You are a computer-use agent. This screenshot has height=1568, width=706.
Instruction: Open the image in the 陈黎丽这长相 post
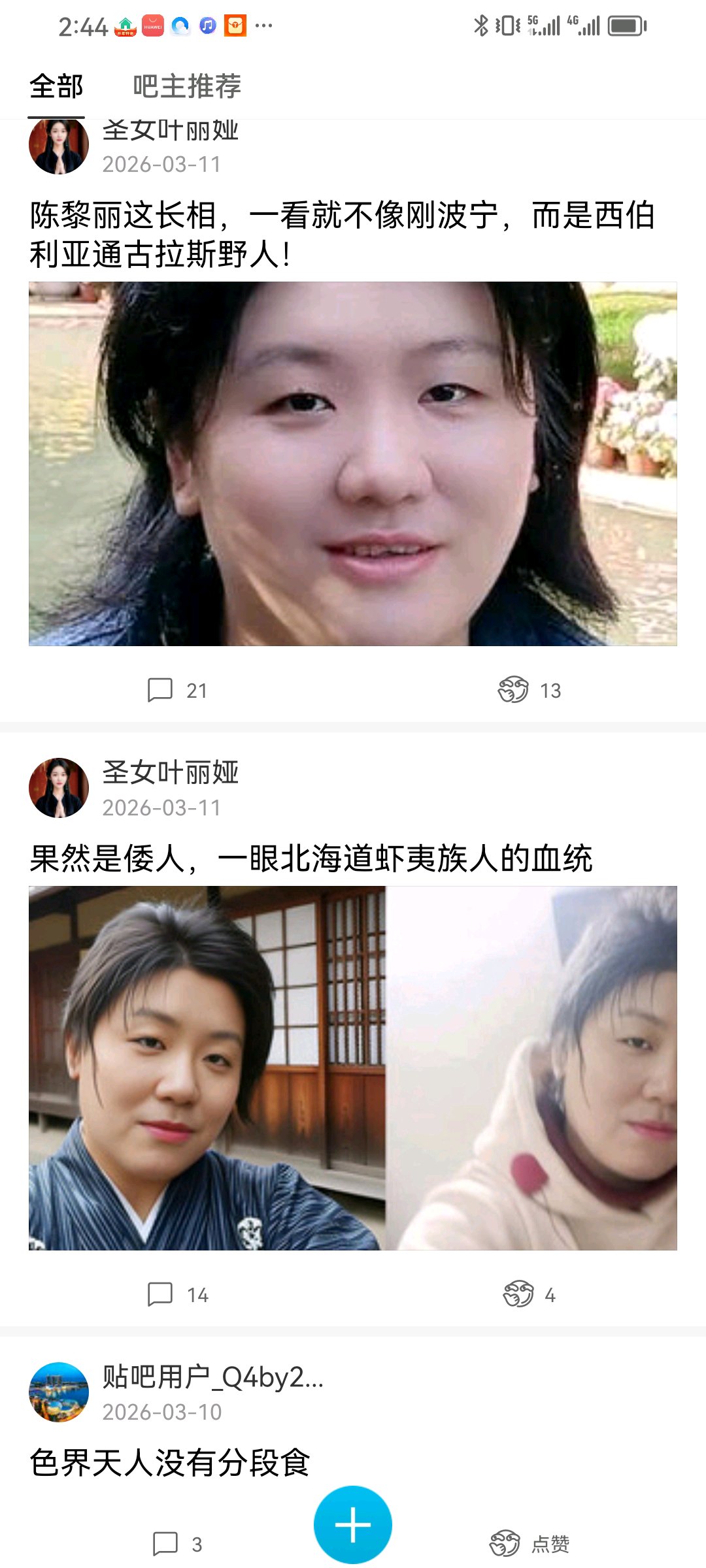[353, 464]
